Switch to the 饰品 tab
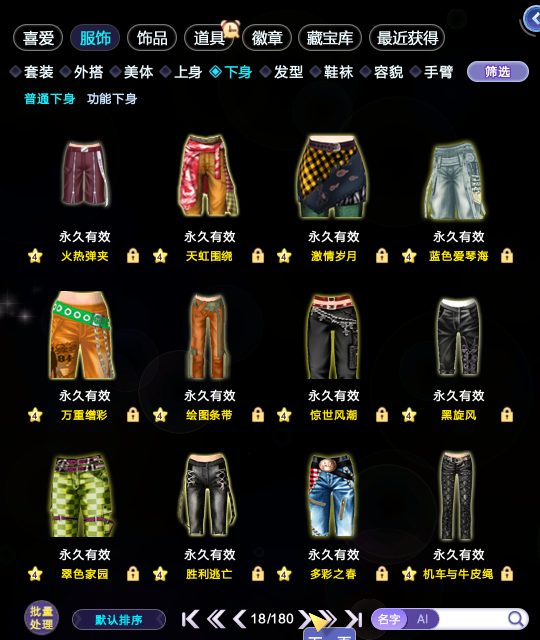The height and width of the screenshot is (640, 540). click(x=152, y=38)
